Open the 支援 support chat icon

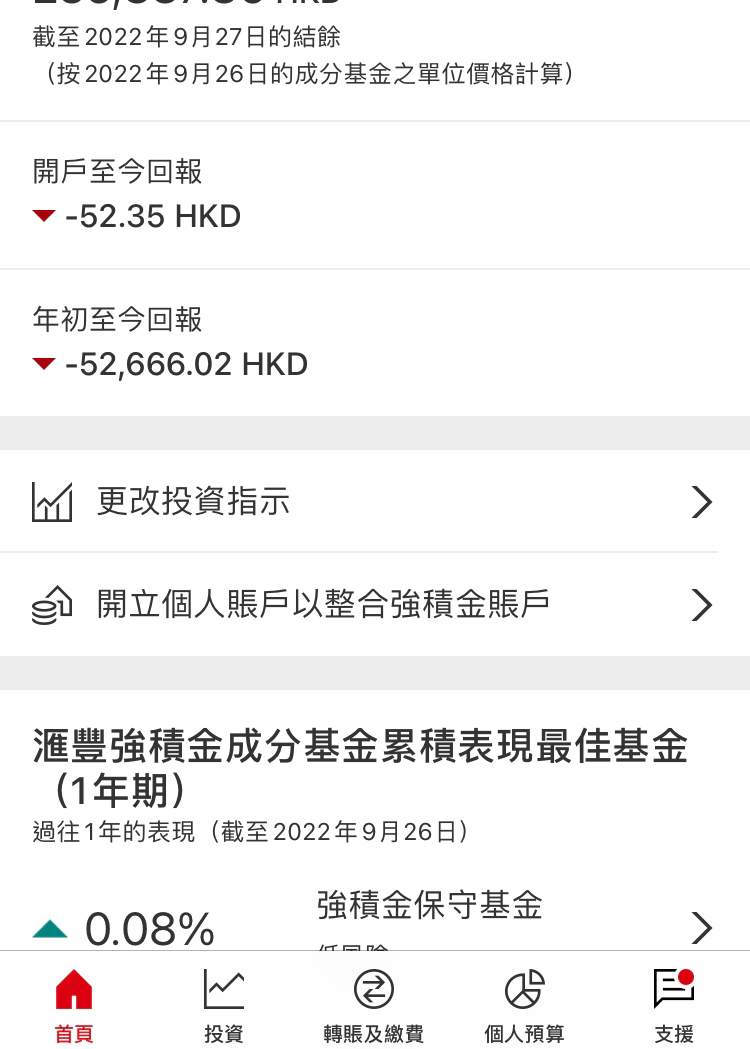[673, 988]
